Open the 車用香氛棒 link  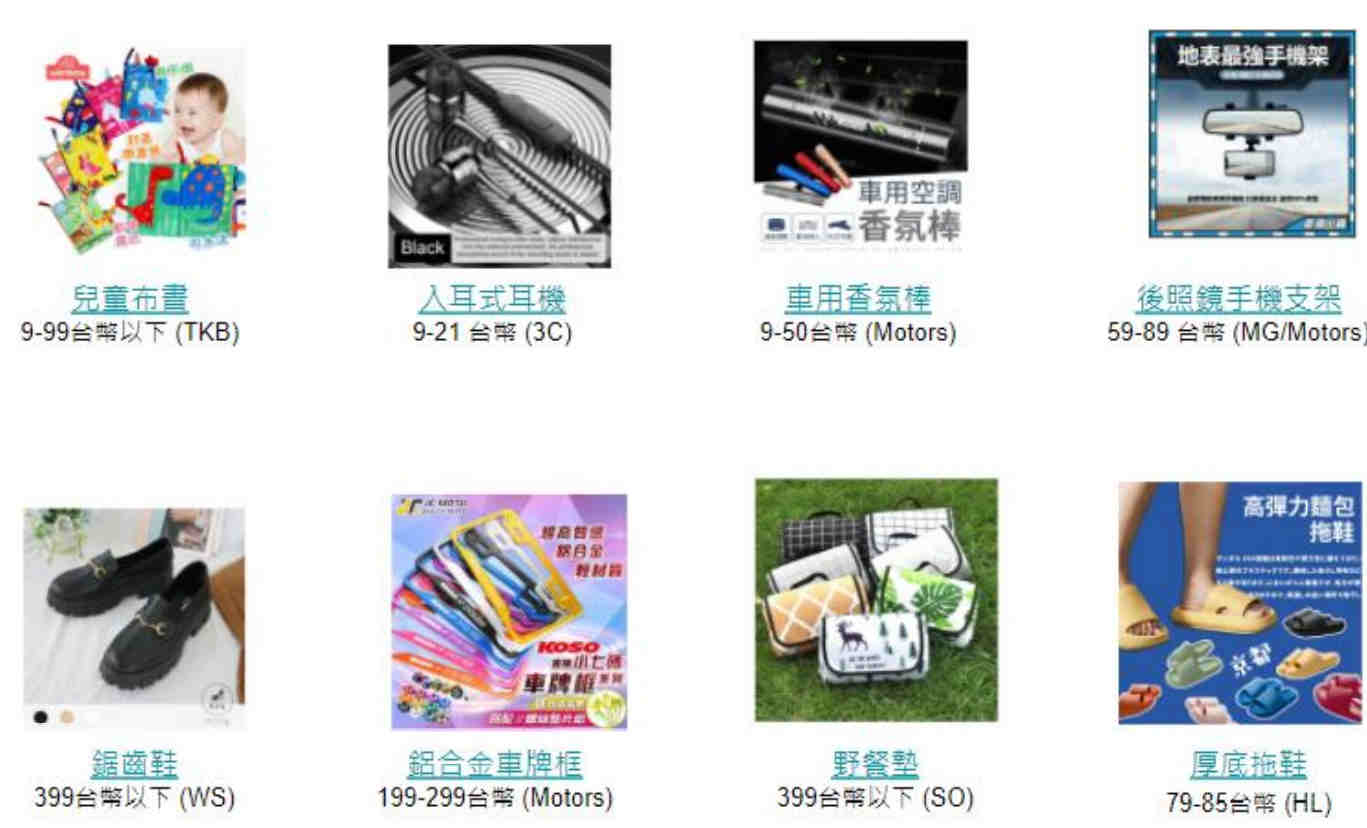pos(858,298)
